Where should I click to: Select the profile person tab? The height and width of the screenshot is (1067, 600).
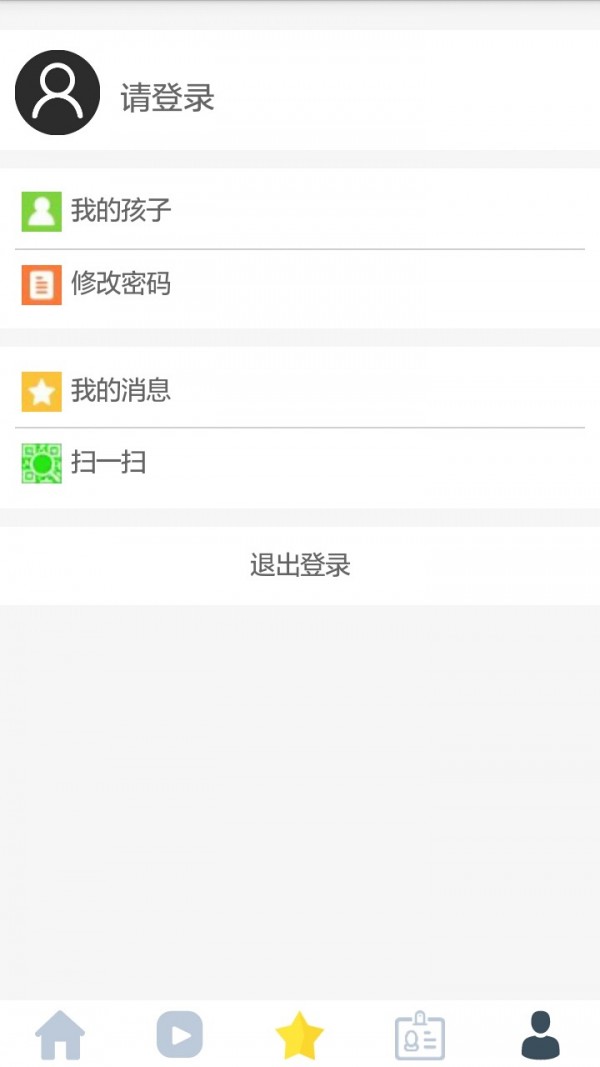point(540,1035)
